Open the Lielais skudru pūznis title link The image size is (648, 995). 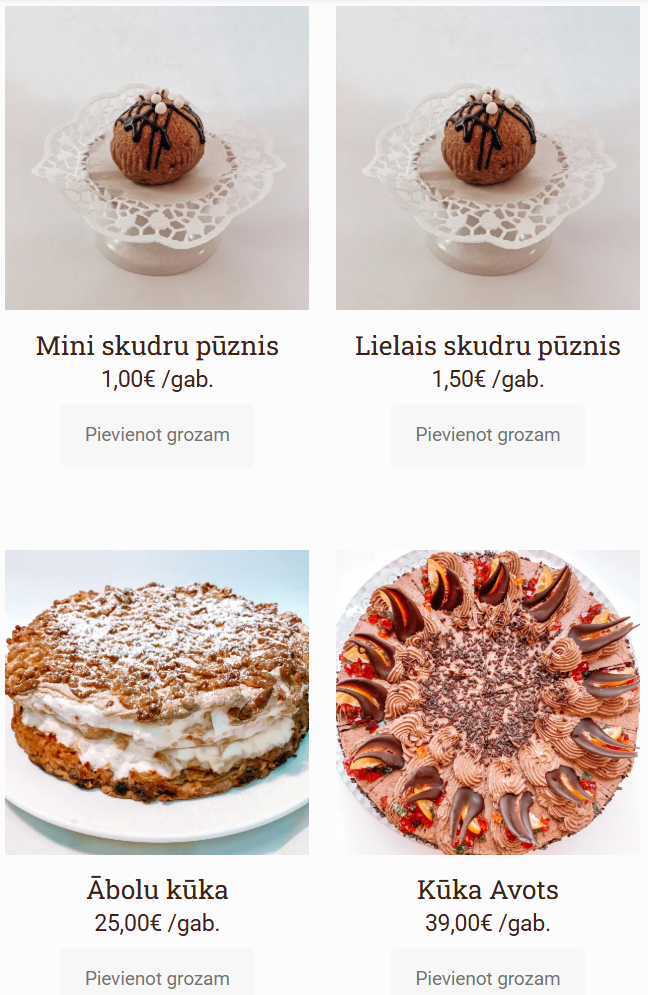click(x=488, y=346)
